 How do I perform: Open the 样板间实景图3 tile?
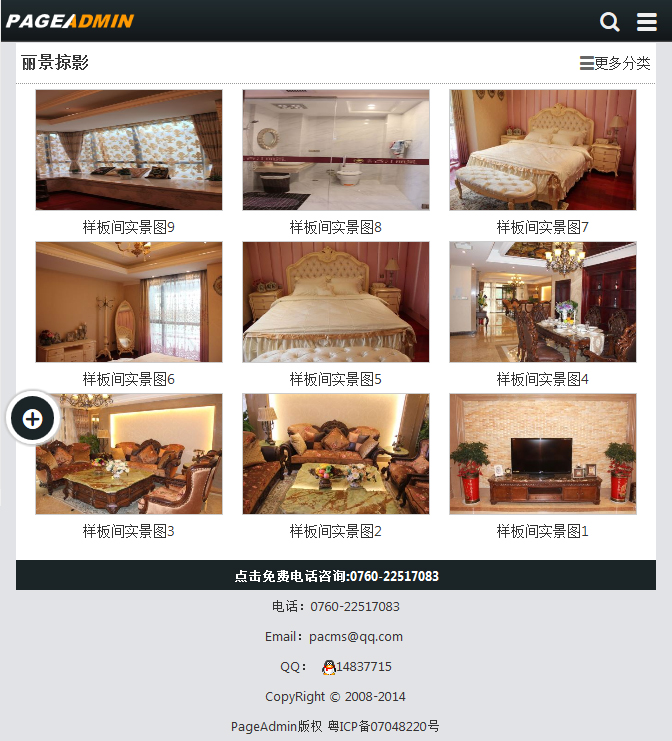coord(129,454)
